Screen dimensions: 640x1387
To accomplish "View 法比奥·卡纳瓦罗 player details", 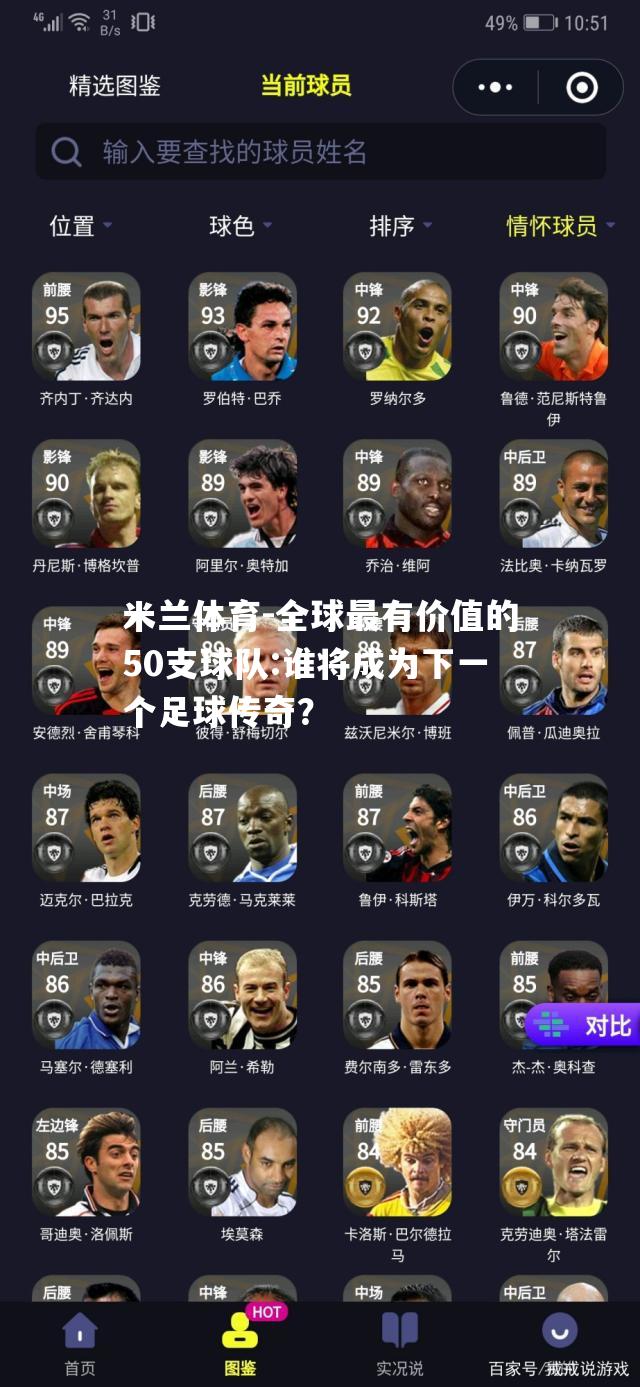I will [x=553, y=495].
